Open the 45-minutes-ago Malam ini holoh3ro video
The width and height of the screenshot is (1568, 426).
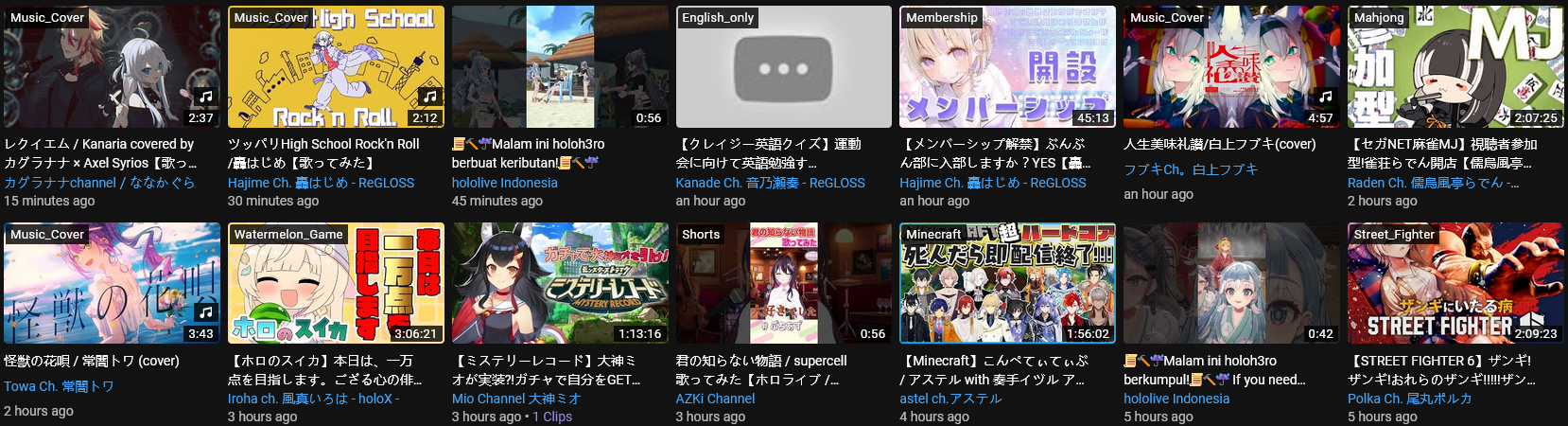click(x=559, y=68)
